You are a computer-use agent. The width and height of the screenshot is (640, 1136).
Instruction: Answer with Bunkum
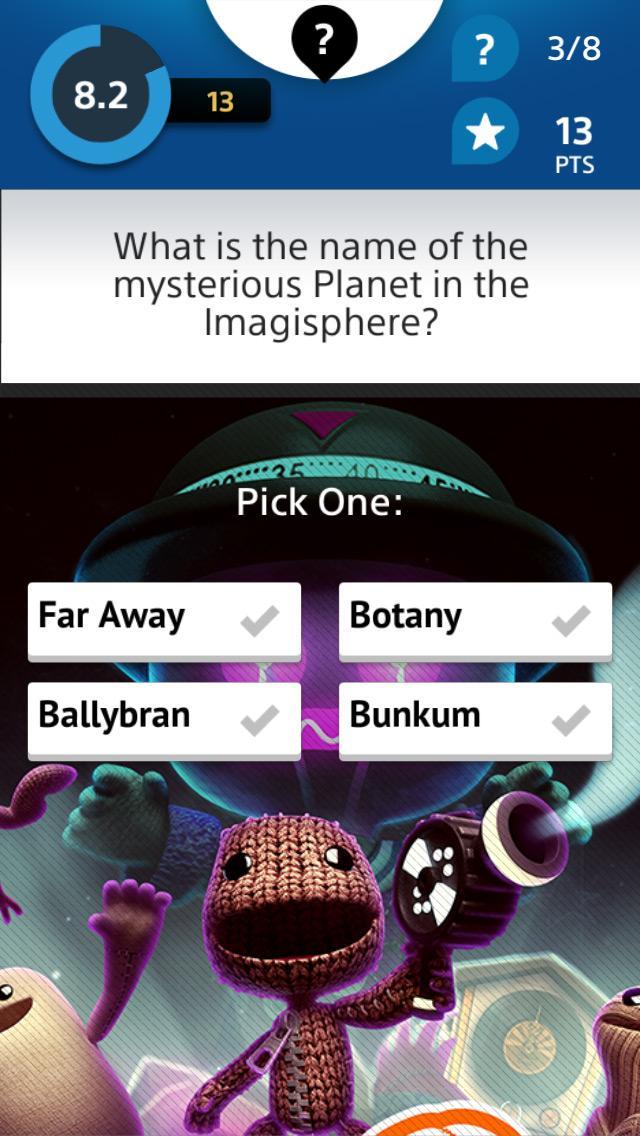[475, 718]
